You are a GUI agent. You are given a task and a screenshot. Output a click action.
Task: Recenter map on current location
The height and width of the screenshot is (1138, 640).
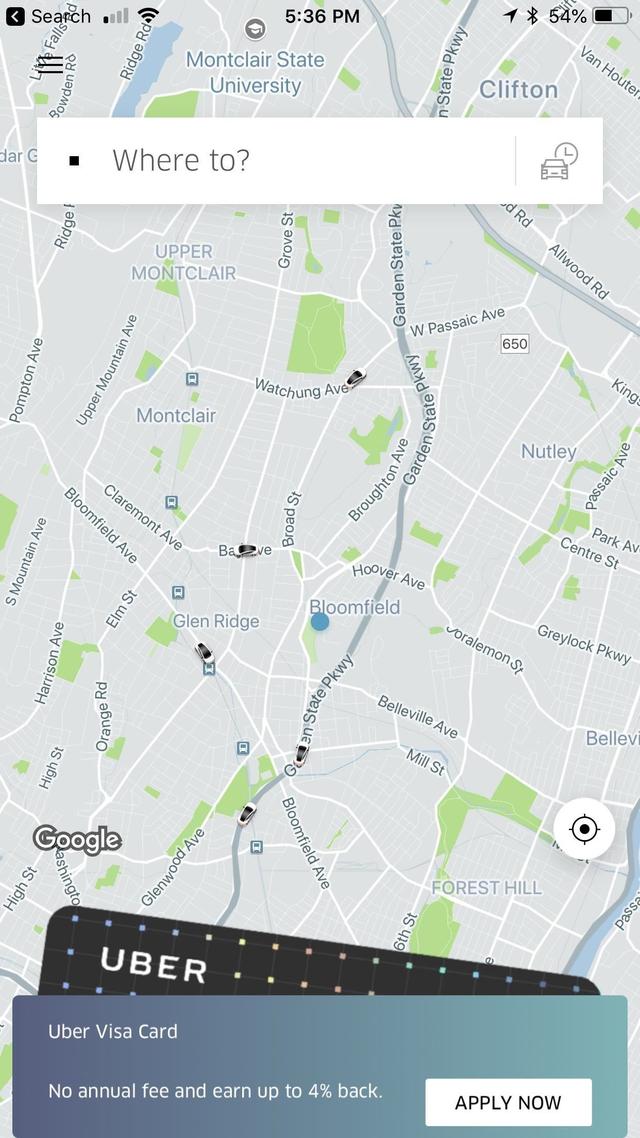click(x=584, y=829)
